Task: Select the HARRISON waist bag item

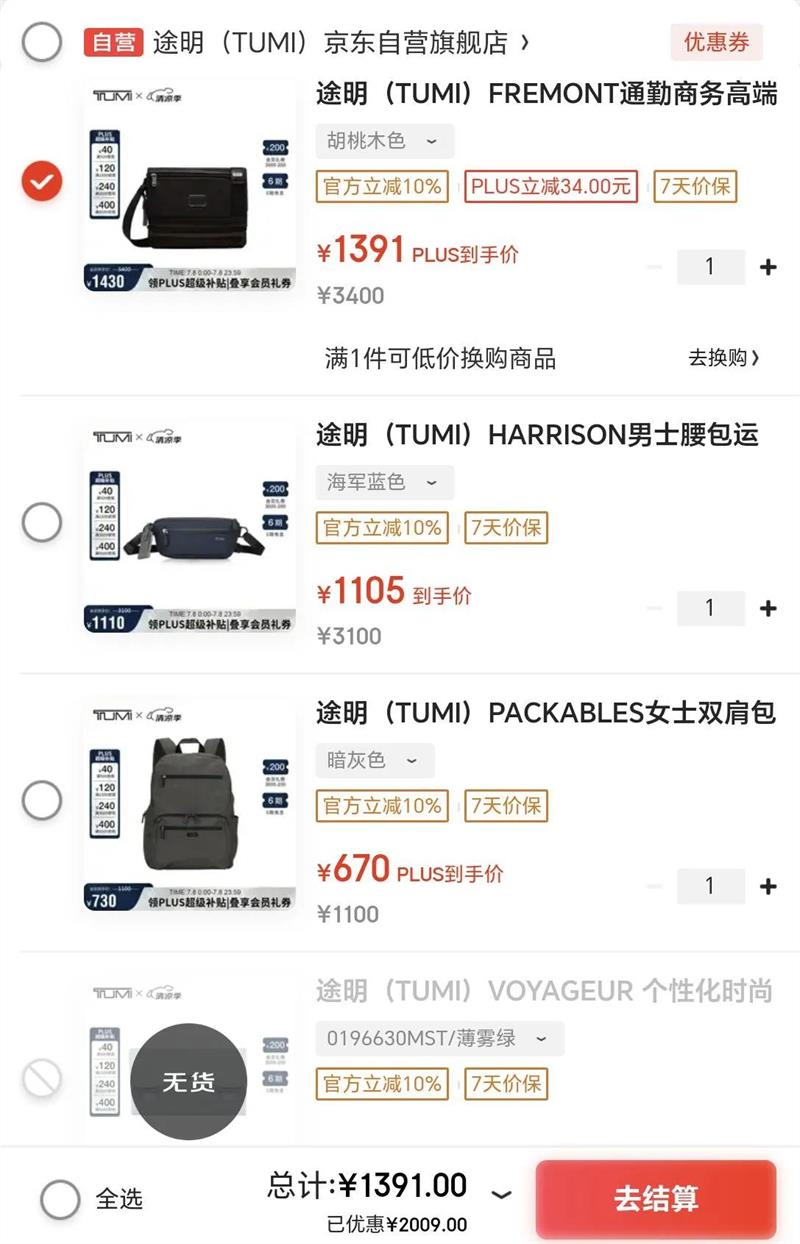Action: pos(41,522)
